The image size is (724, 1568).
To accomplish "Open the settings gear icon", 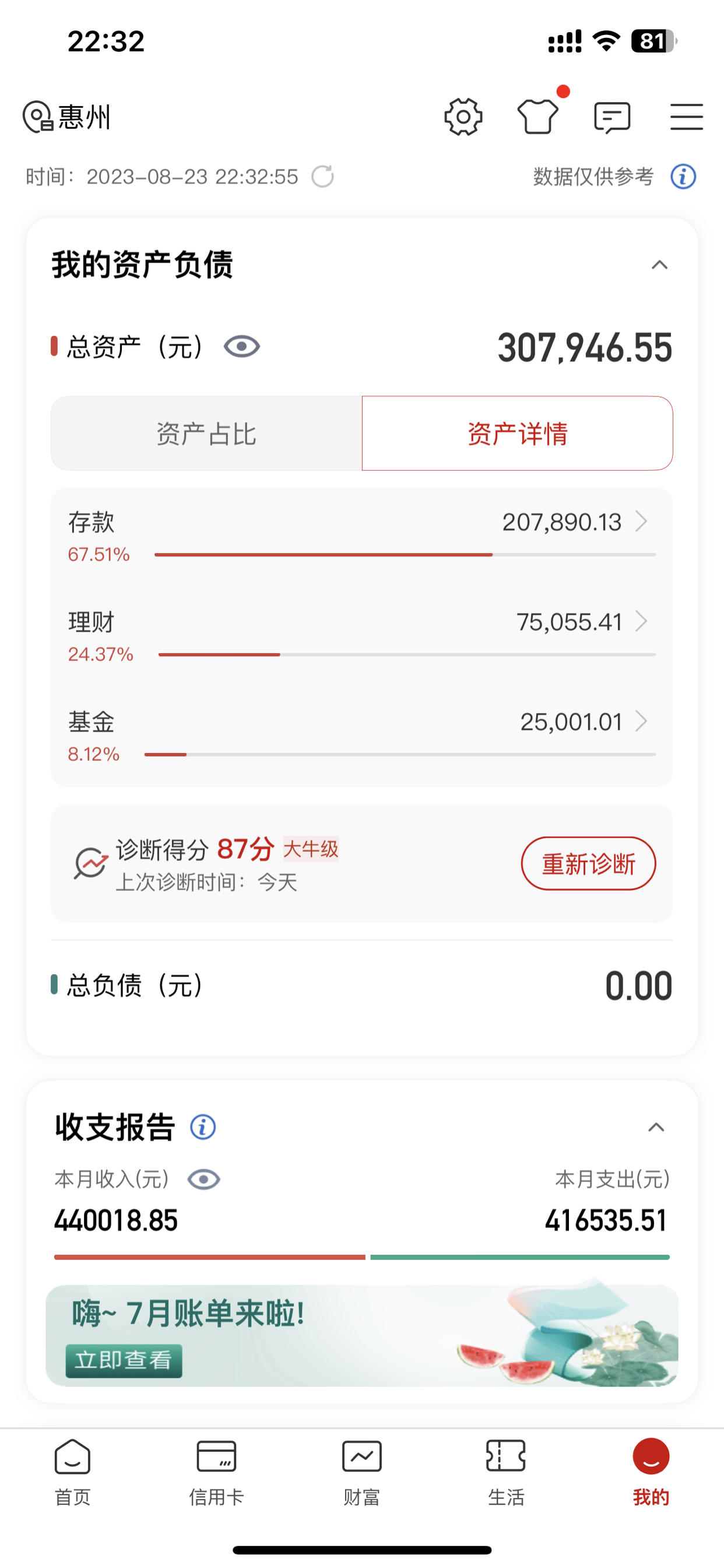I will click(x=463, y=117).
